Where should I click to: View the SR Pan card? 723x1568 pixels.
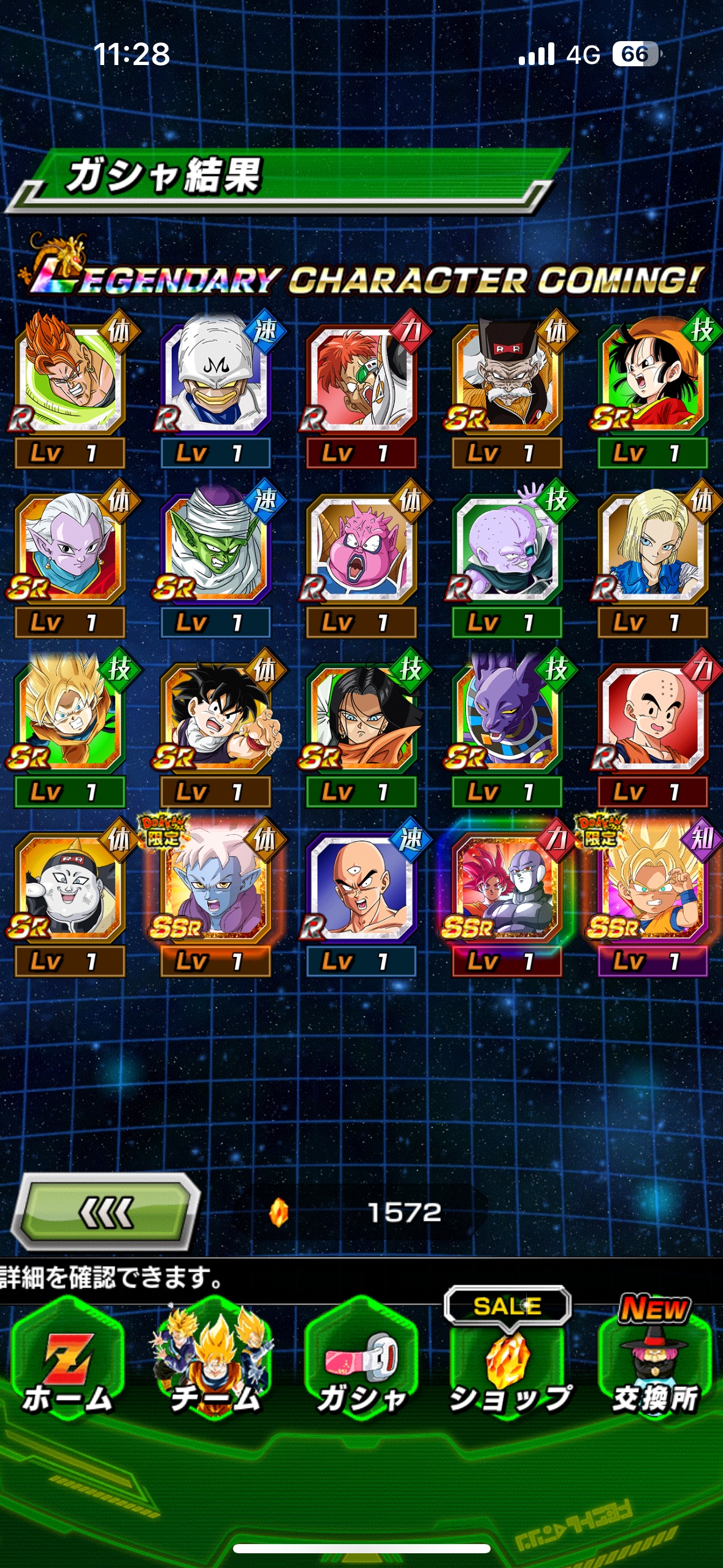coord(652,379)
